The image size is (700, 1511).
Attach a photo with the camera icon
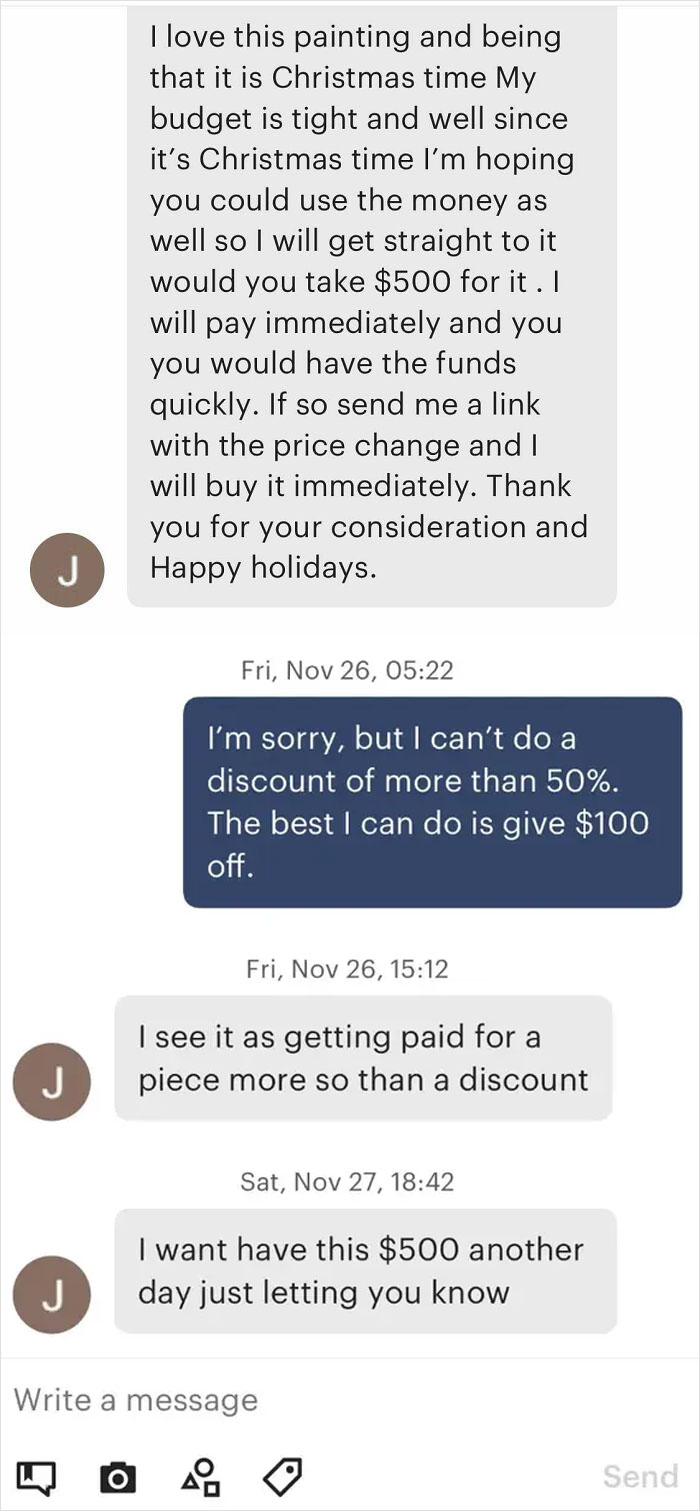118,1476
